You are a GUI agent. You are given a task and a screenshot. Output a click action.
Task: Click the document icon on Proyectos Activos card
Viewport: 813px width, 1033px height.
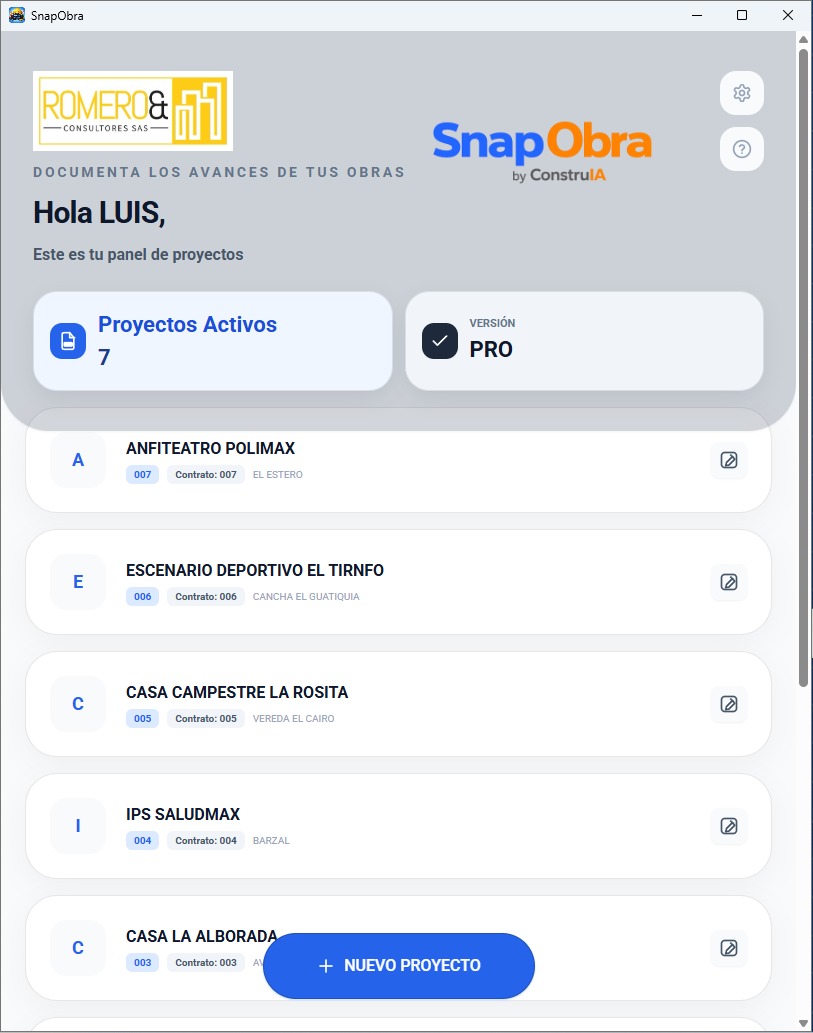click(67, 340)
